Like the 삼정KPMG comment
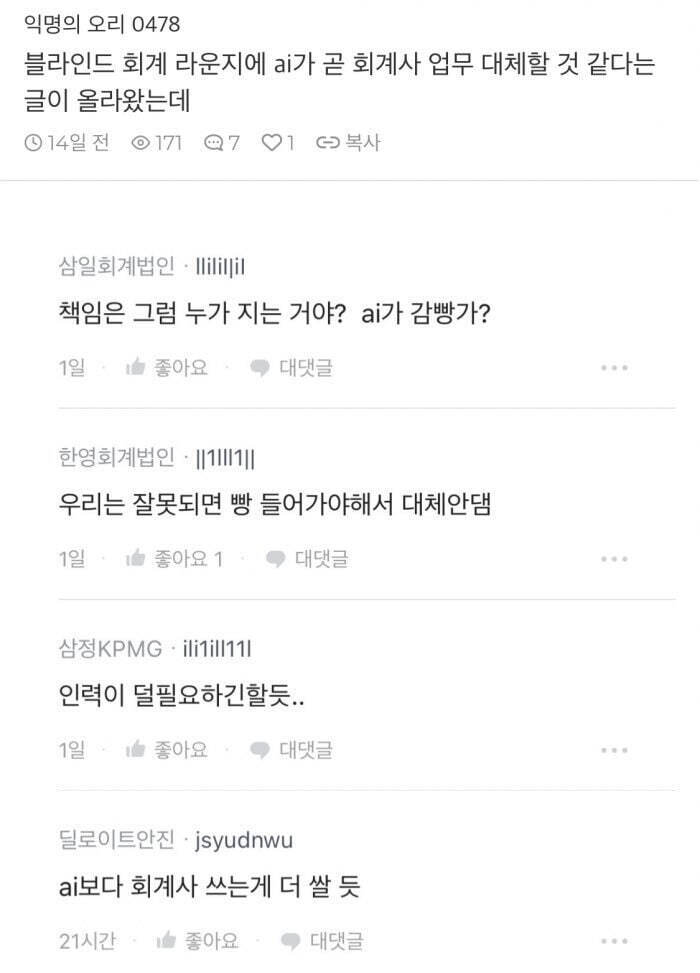 point(166,750)
